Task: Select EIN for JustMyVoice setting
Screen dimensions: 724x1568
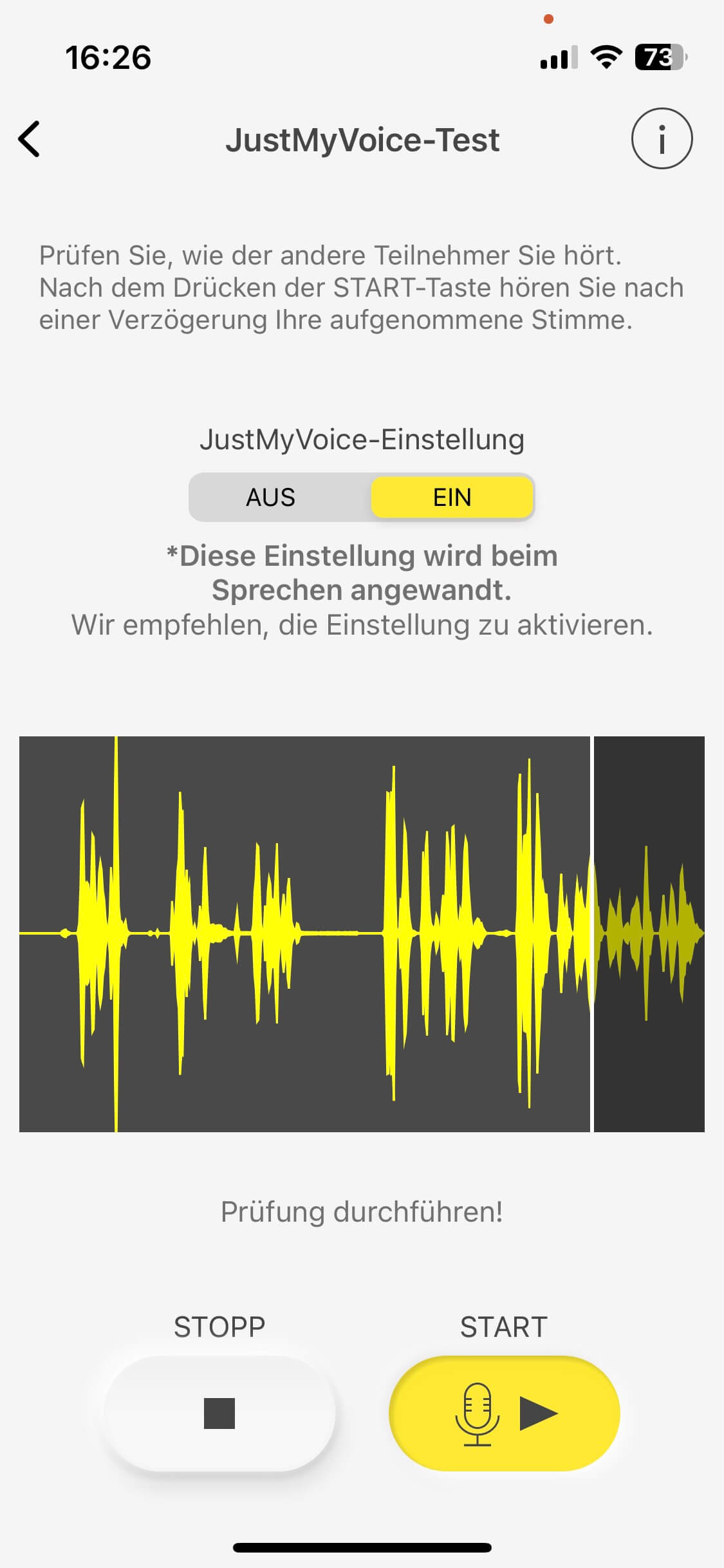Action: [452, 498]
